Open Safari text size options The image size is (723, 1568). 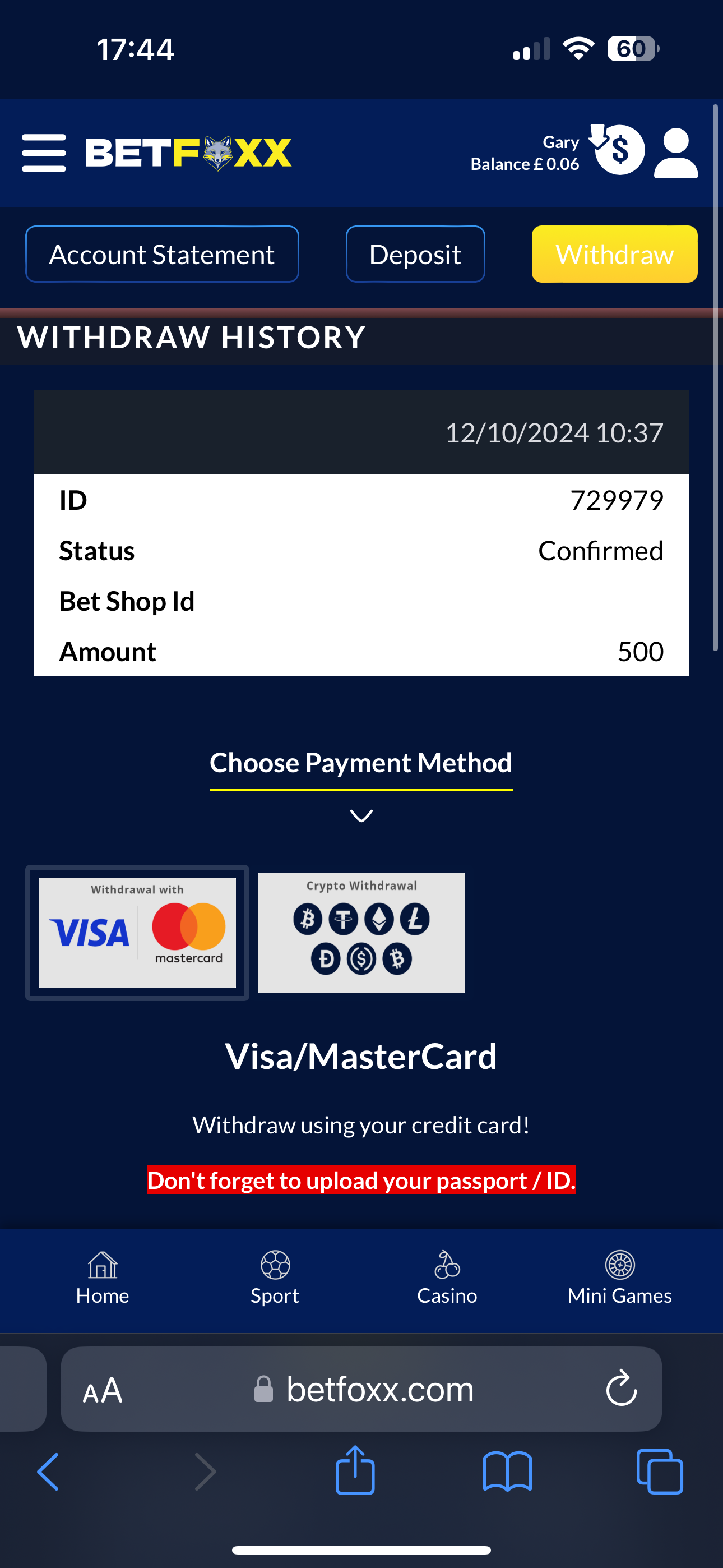(102, 1390)
